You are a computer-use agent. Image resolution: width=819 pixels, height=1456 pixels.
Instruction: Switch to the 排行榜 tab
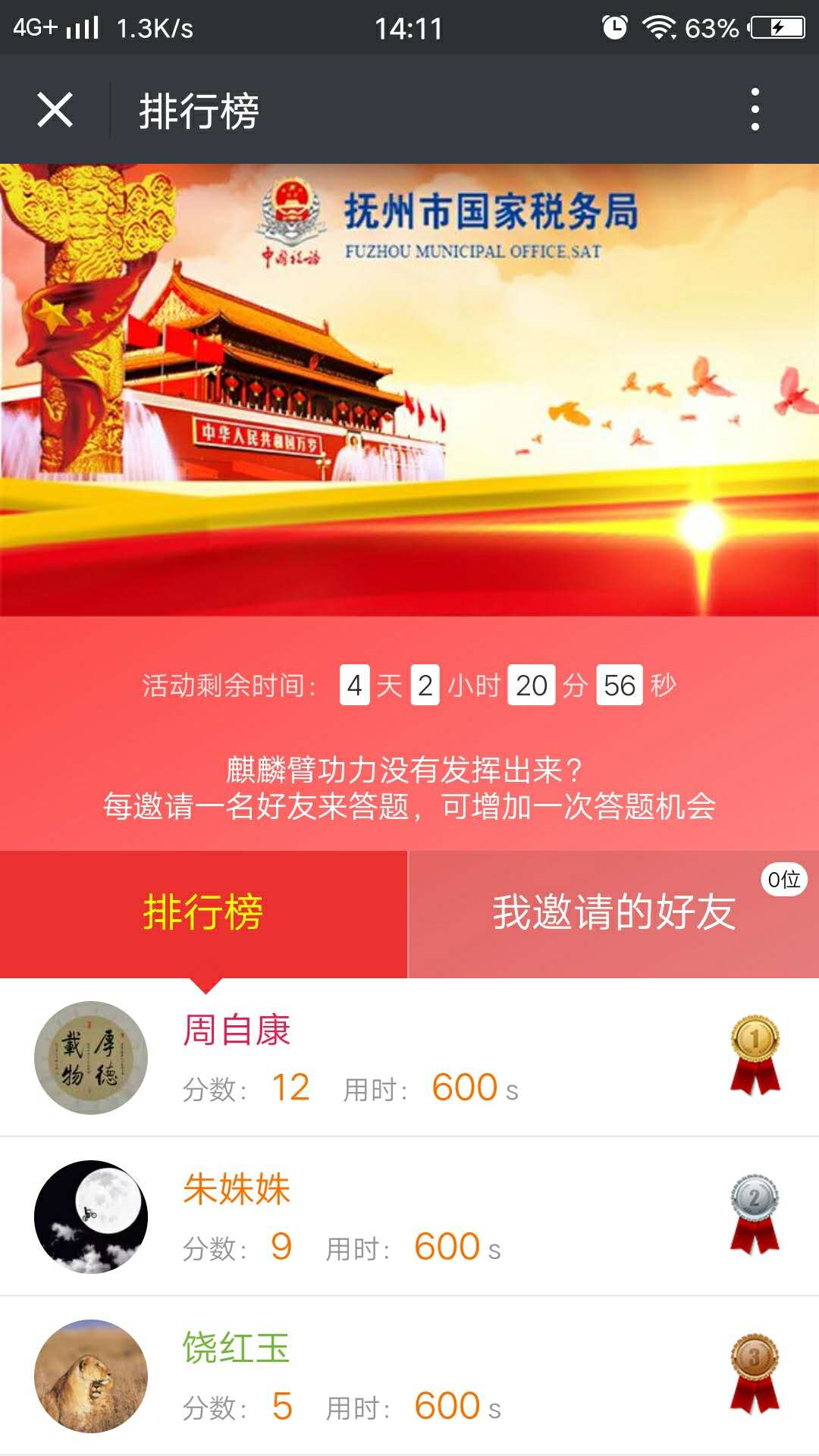point(203,913)
